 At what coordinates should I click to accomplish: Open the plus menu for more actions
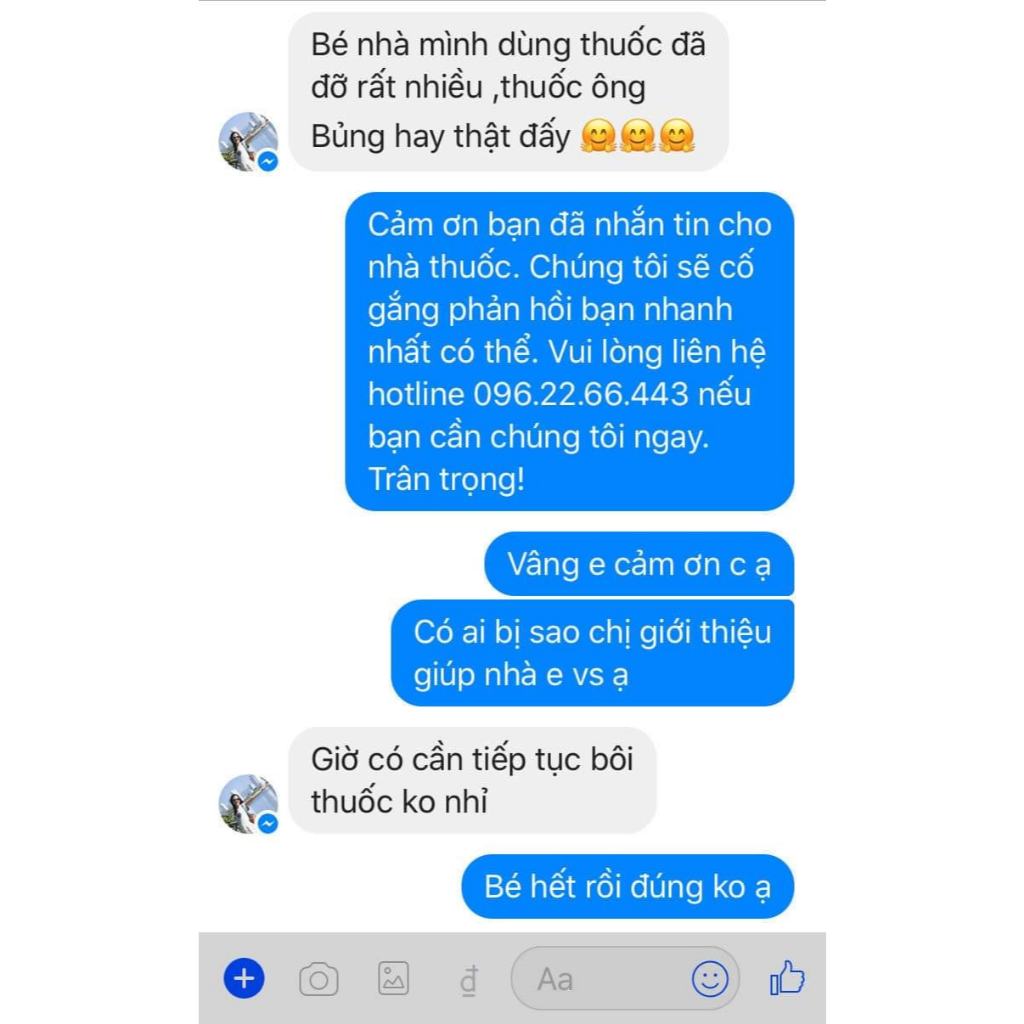tap(244, 978)
